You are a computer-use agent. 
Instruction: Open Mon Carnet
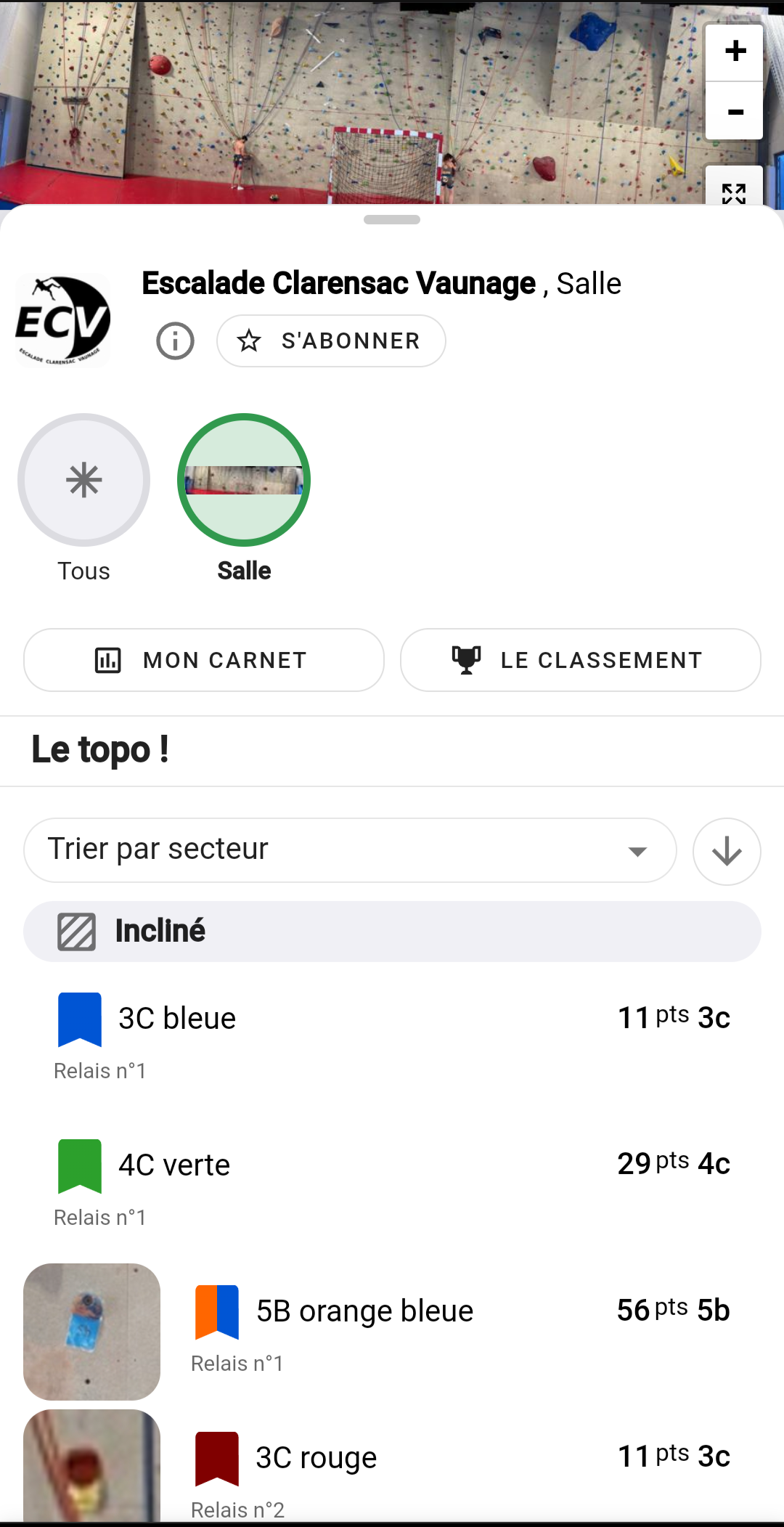point(204,660)
